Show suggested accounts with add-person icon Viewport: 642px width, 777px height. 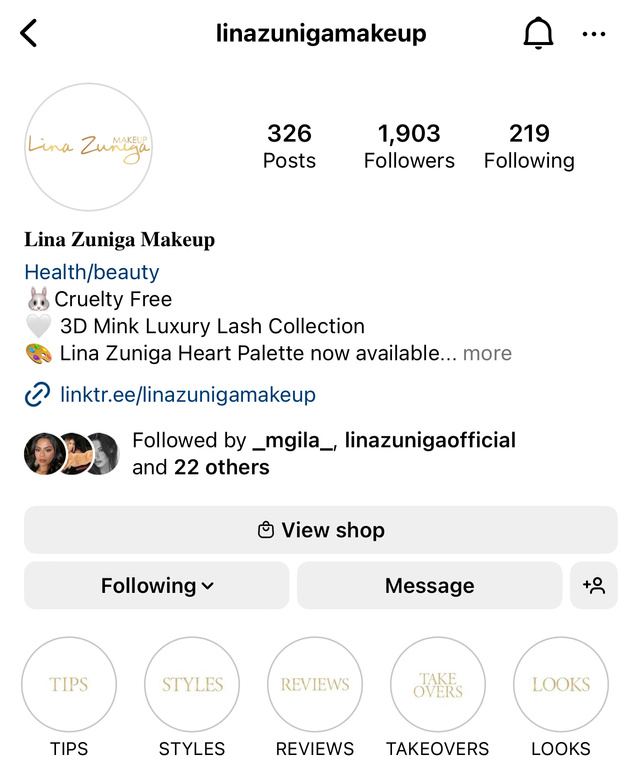pyautogui.click(x=594, y=586)
